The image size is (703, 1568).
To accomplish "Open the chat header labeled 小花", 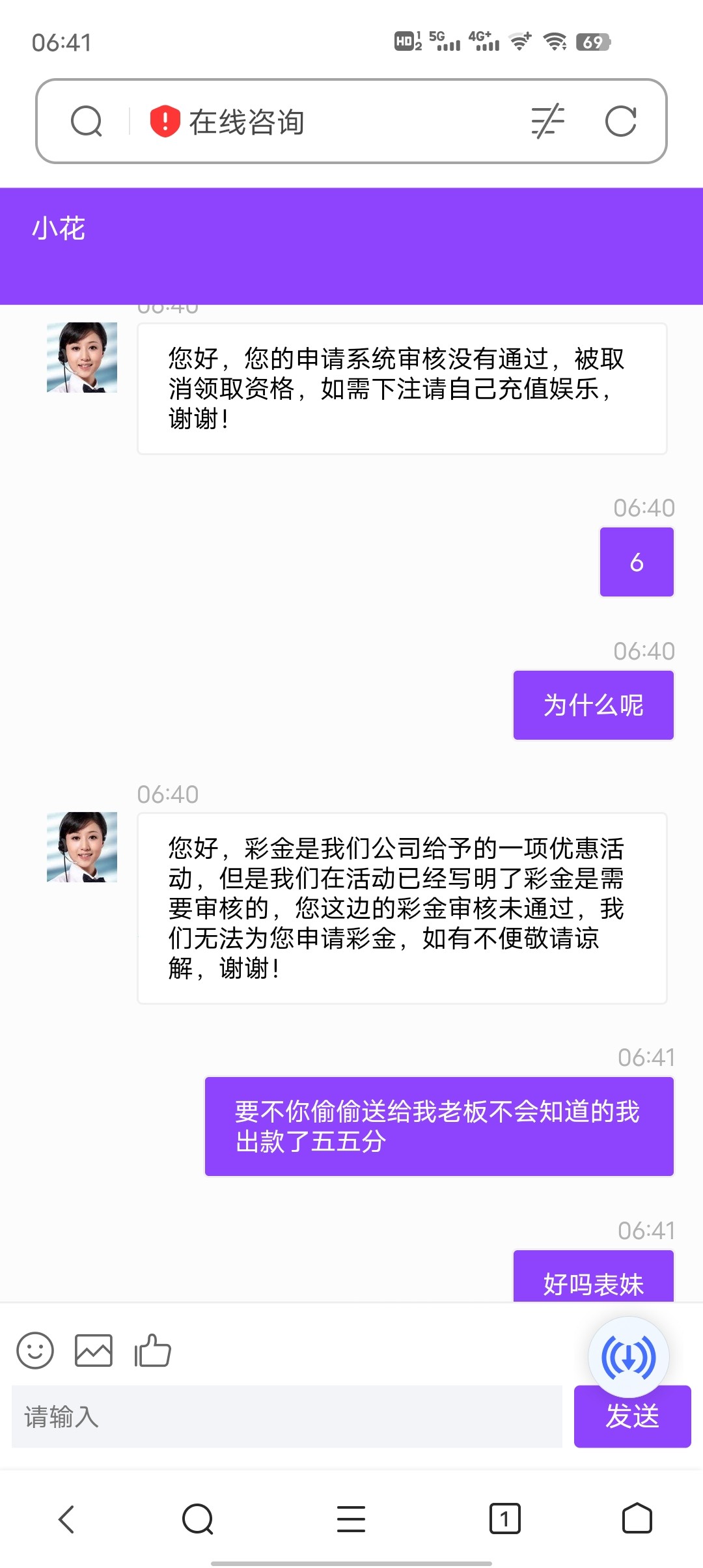I will point(60,229).
